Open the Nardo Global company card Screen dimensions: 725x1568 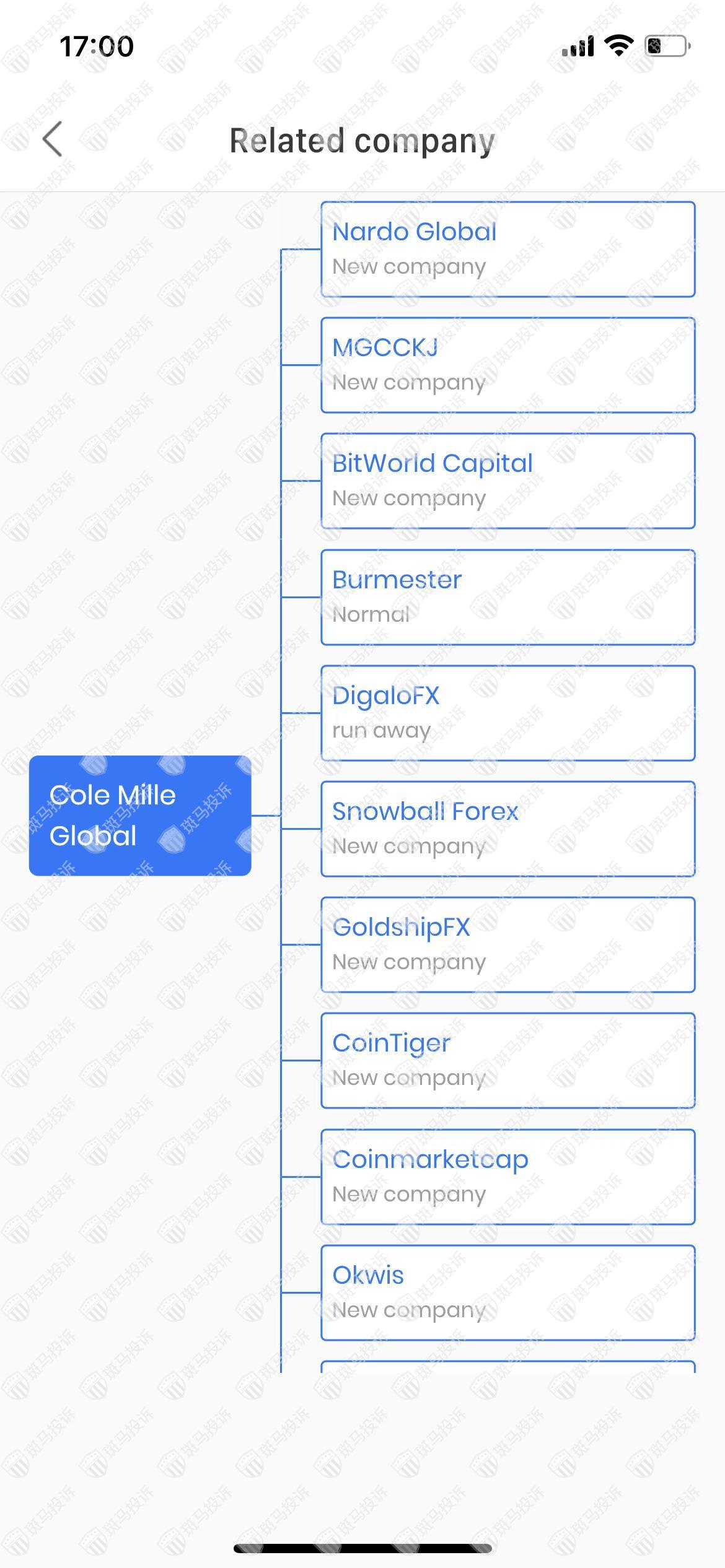[507, 249]
